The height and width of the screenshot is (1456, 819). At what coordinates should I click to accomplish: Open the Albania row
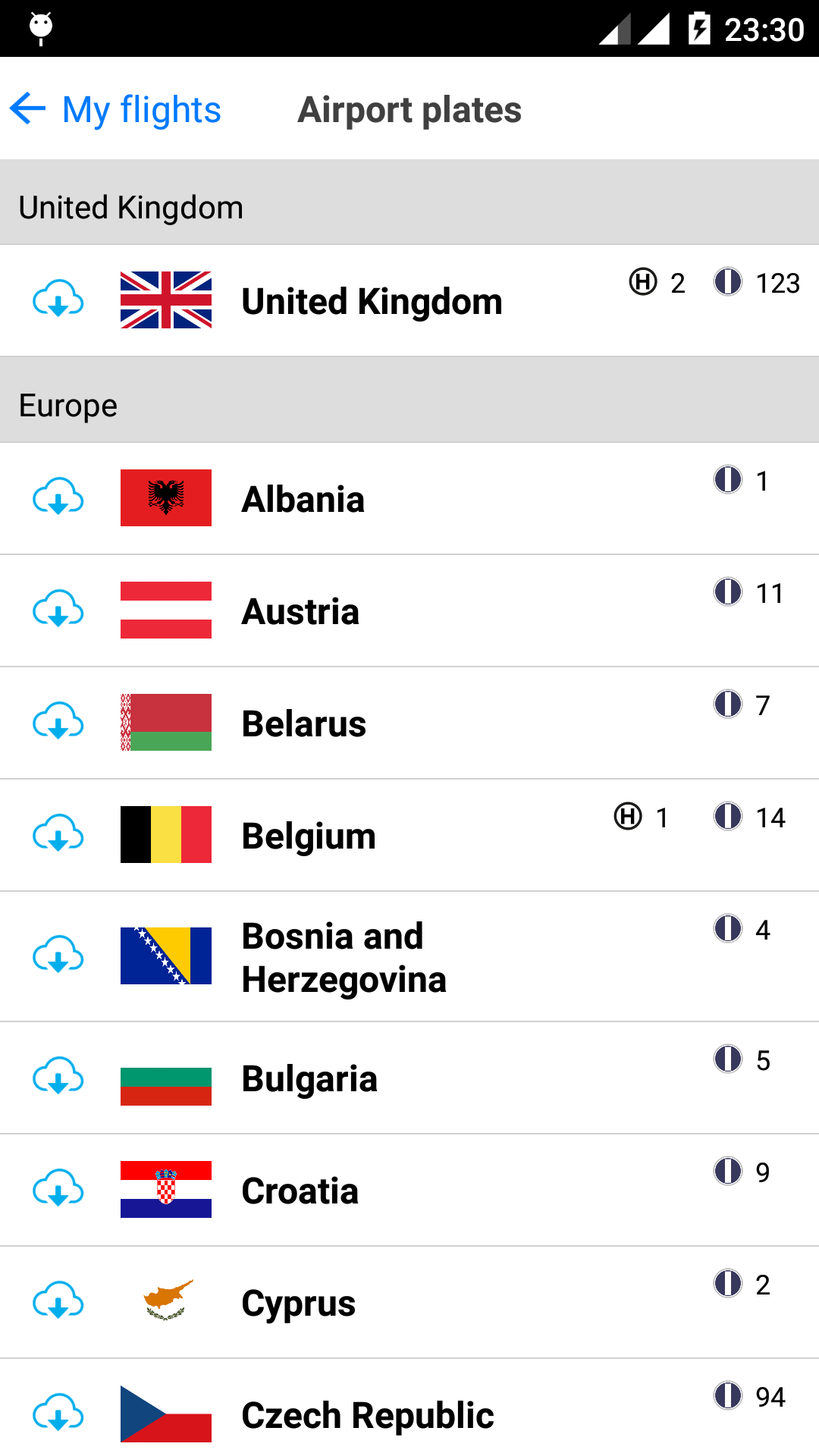(303, 500)
